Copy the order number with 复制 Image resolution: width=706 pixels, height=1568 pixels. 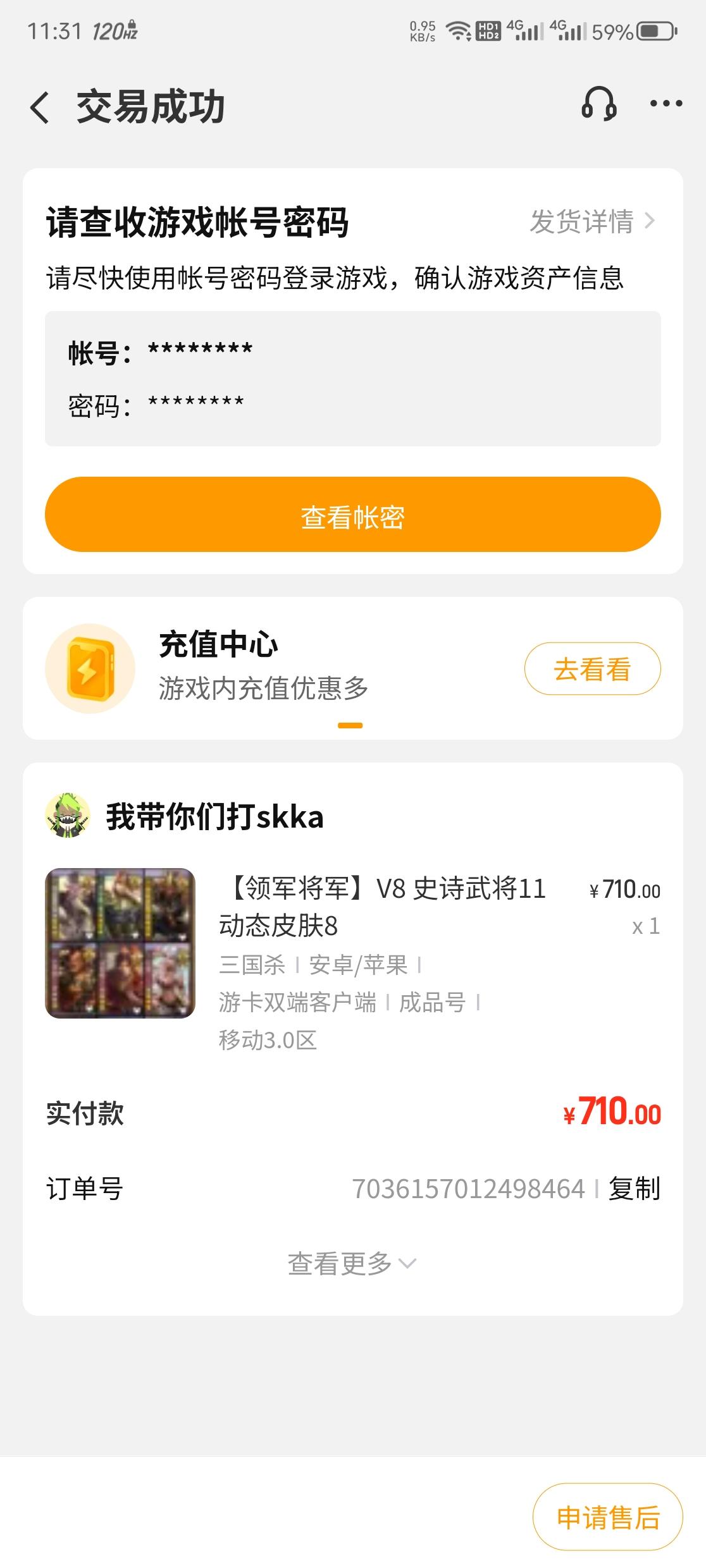coord(634,1189)
